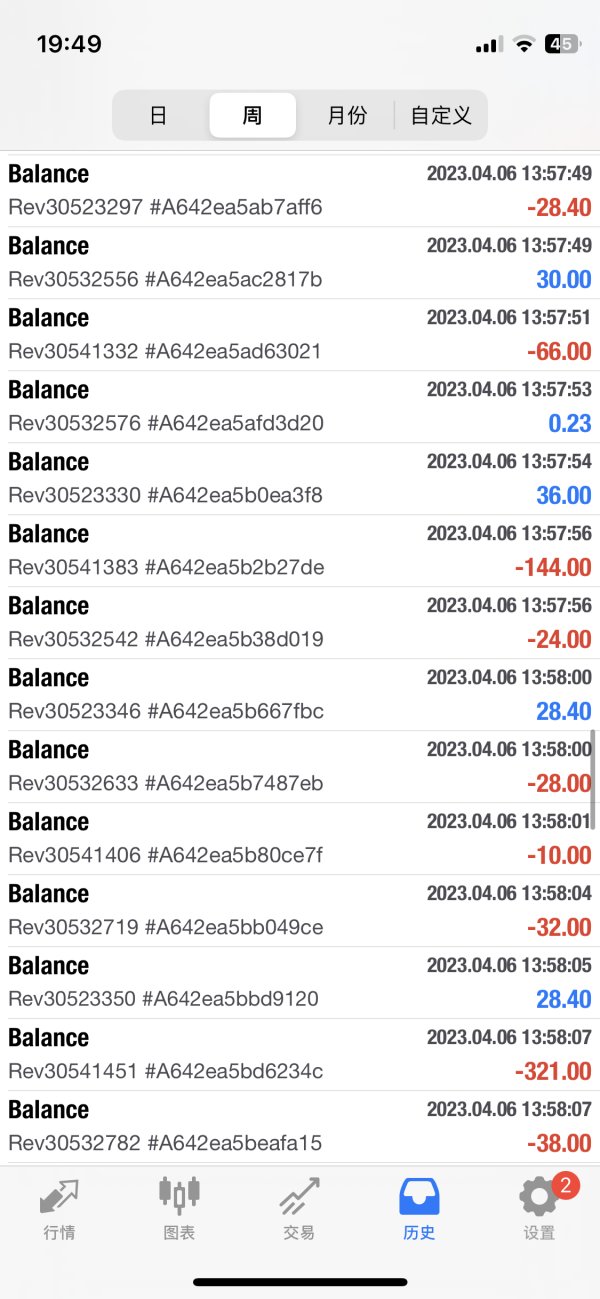Switch to the 月份 period filter
Viewport: 600px width, 1299px height.
[x=347, y=115]
